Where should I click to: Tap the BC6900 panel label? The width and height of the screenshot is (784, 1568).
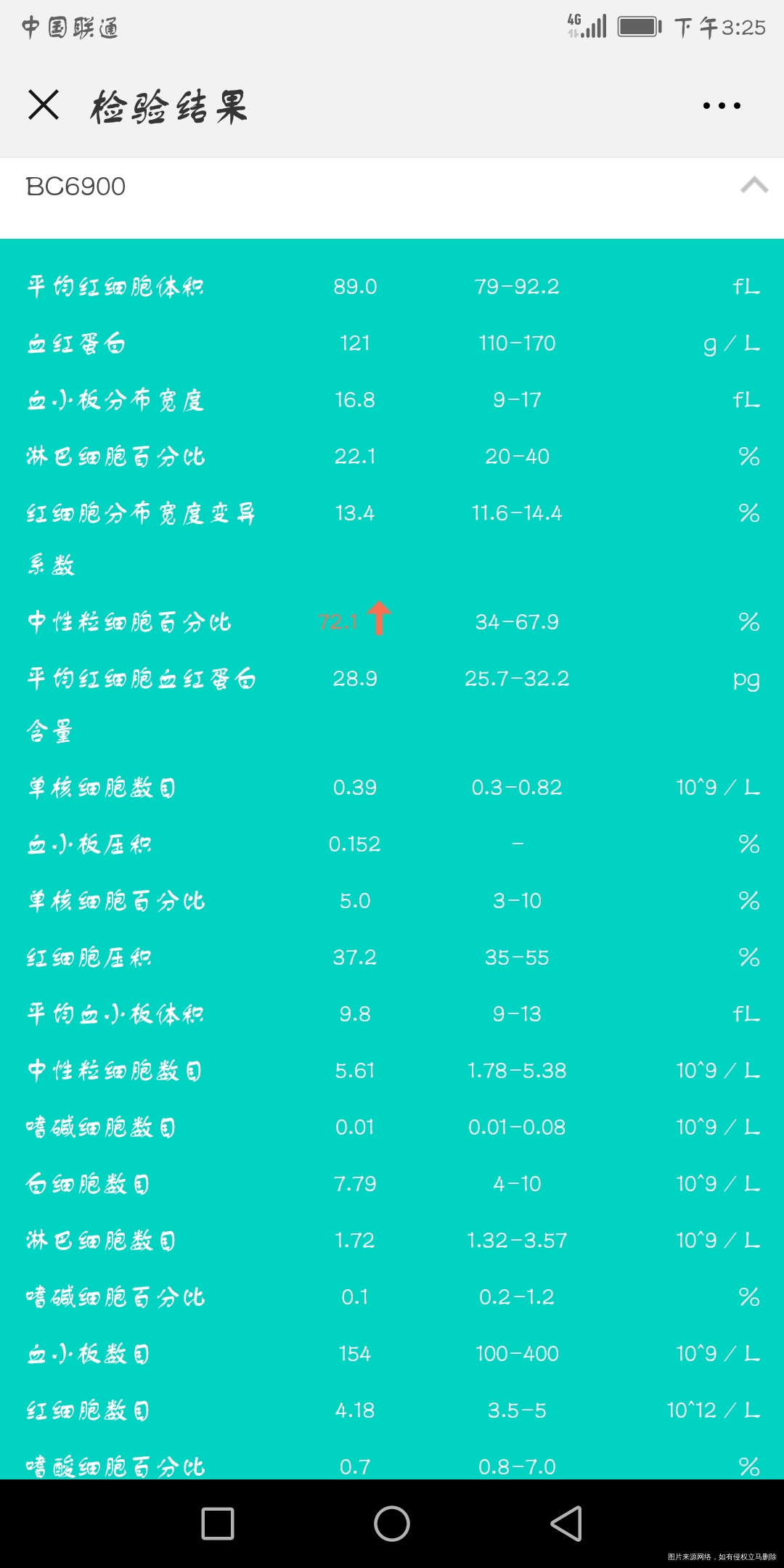(74, 186)
